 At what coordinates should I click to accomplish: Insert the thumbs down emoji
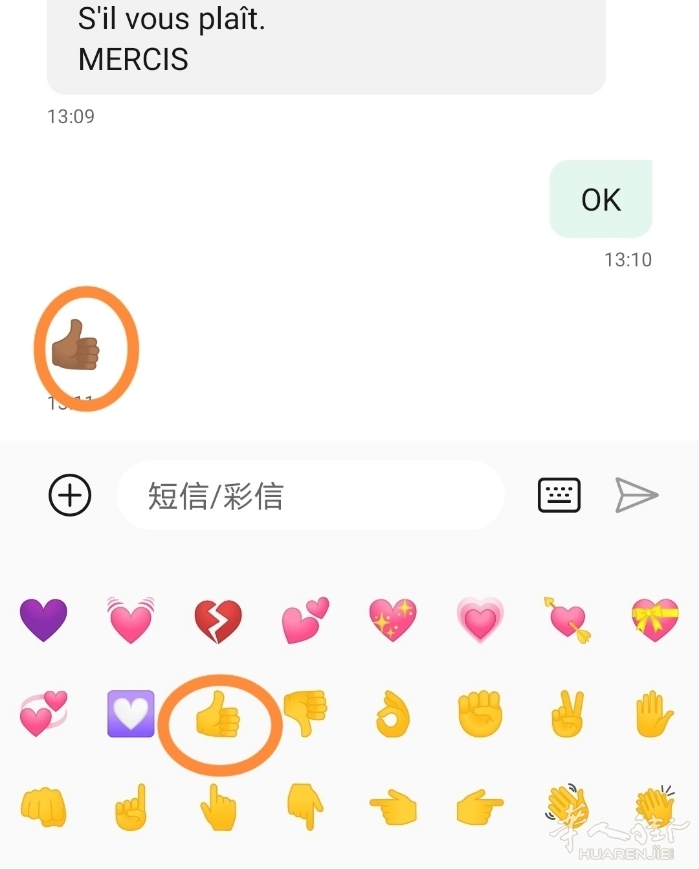pyautogui.click(x=305, y=714)
